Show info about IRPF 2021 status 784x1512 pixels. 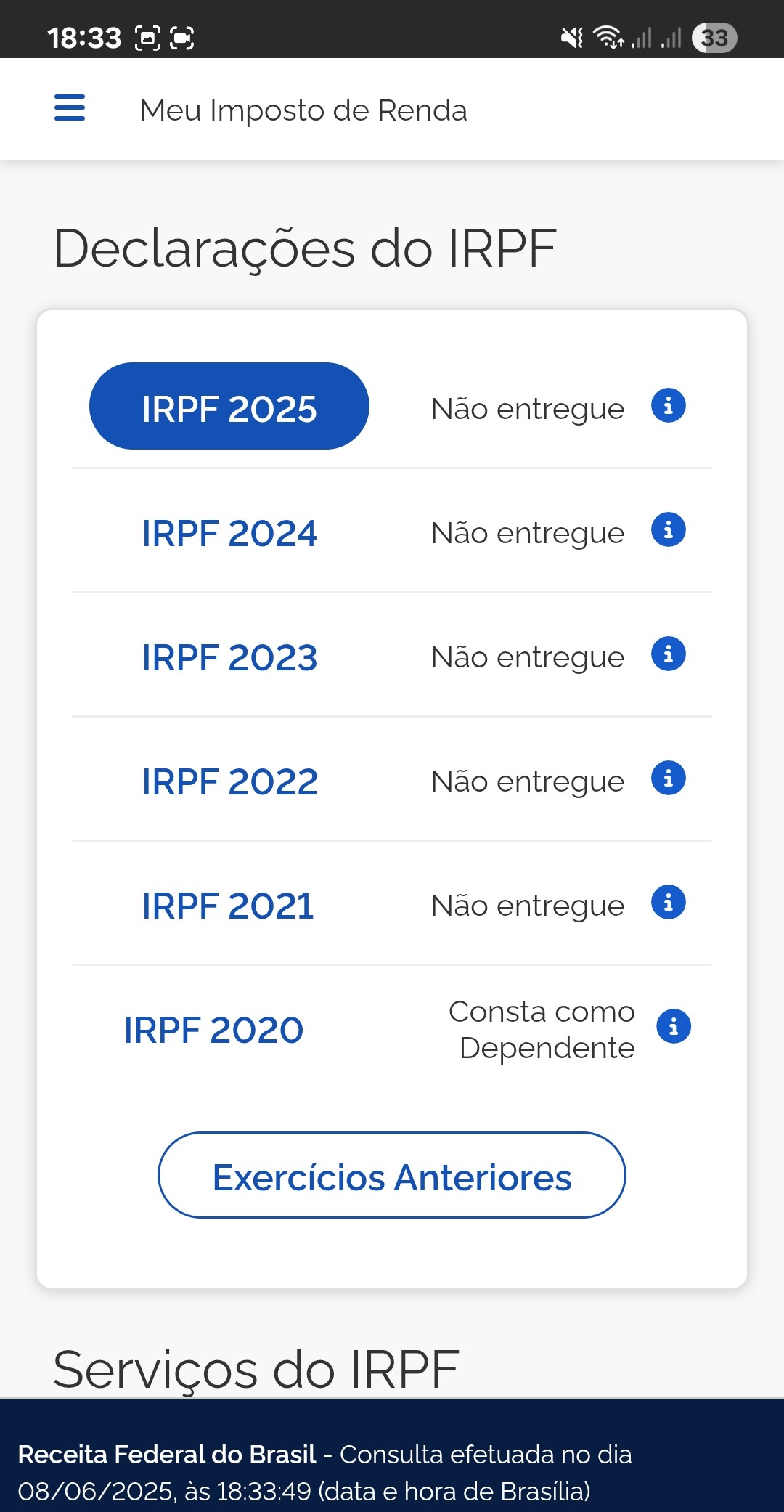pos(669,902)
